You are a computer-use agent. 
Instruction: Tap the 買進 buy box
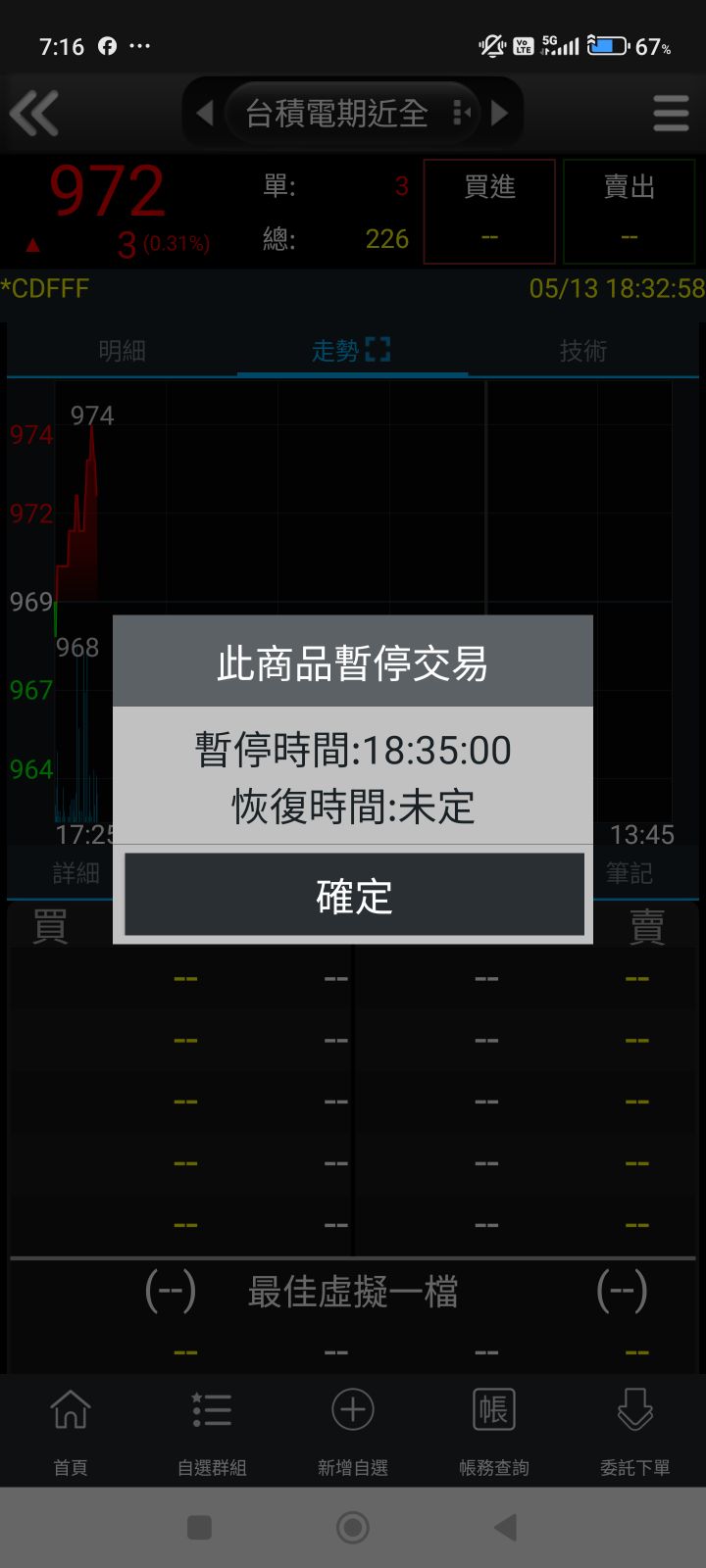coord(489,212)
